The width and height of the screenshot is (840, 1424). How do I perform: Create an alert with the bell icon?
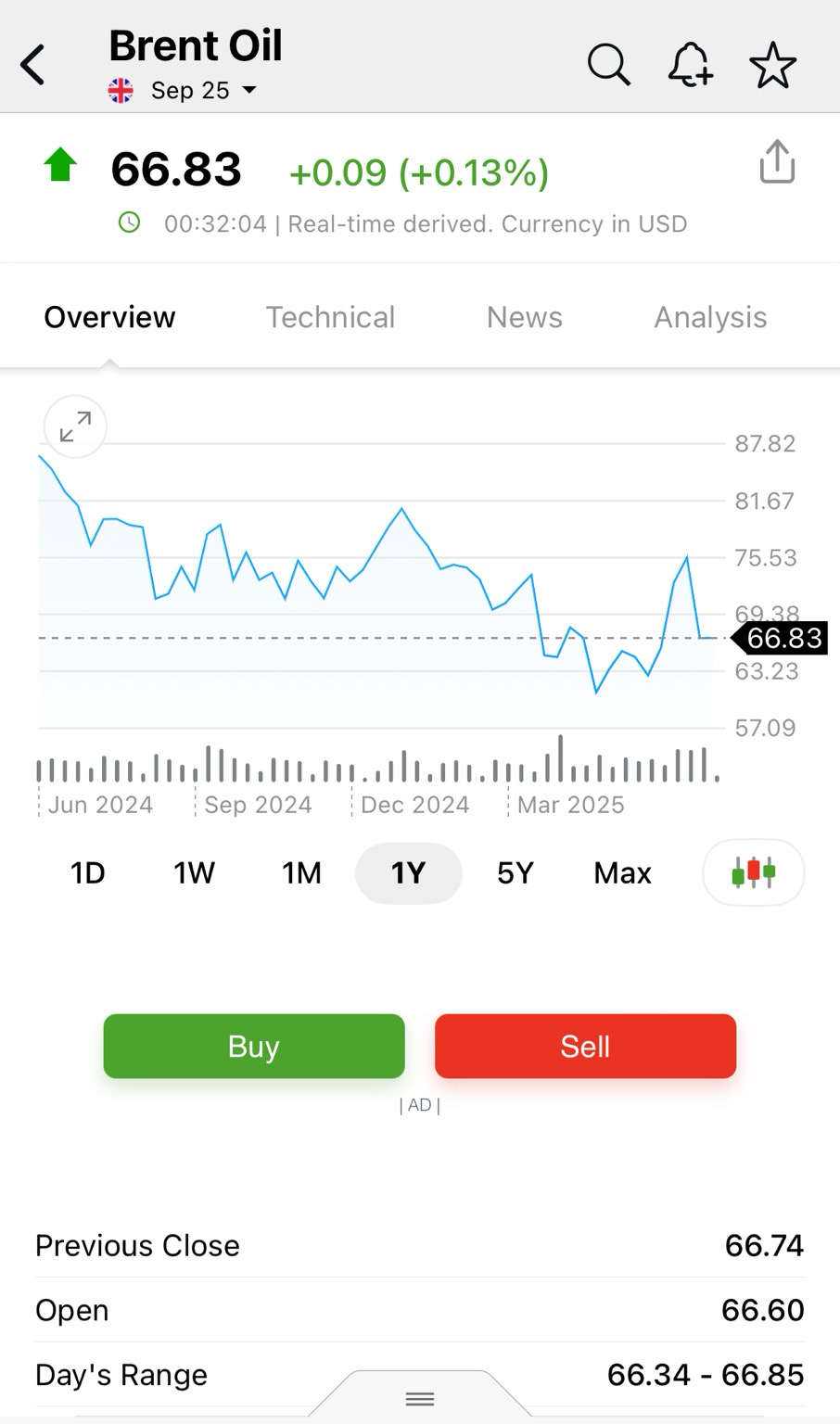[691, 65]
